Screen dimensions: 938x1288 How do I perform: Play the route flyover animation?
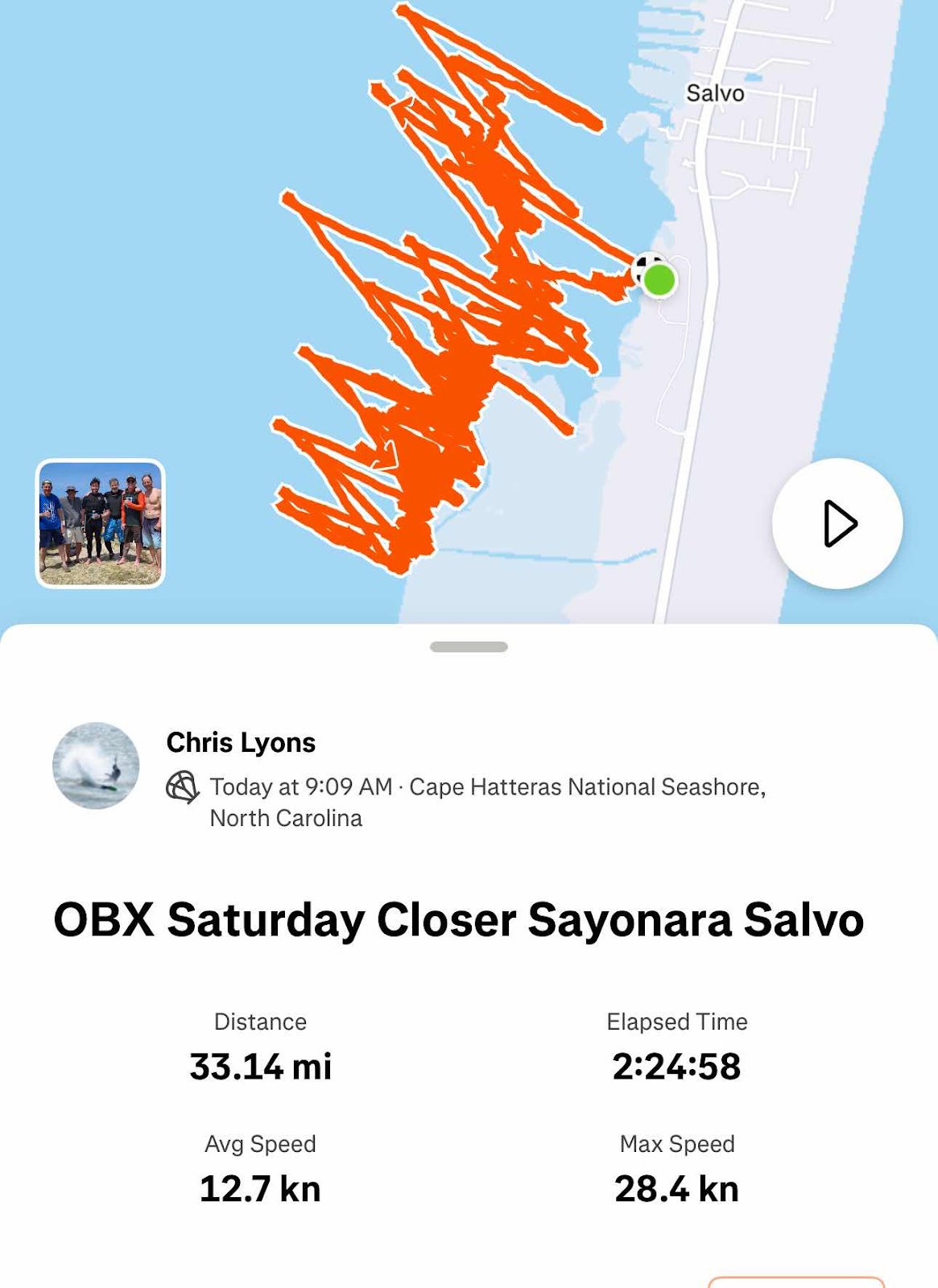click(837, 523)
